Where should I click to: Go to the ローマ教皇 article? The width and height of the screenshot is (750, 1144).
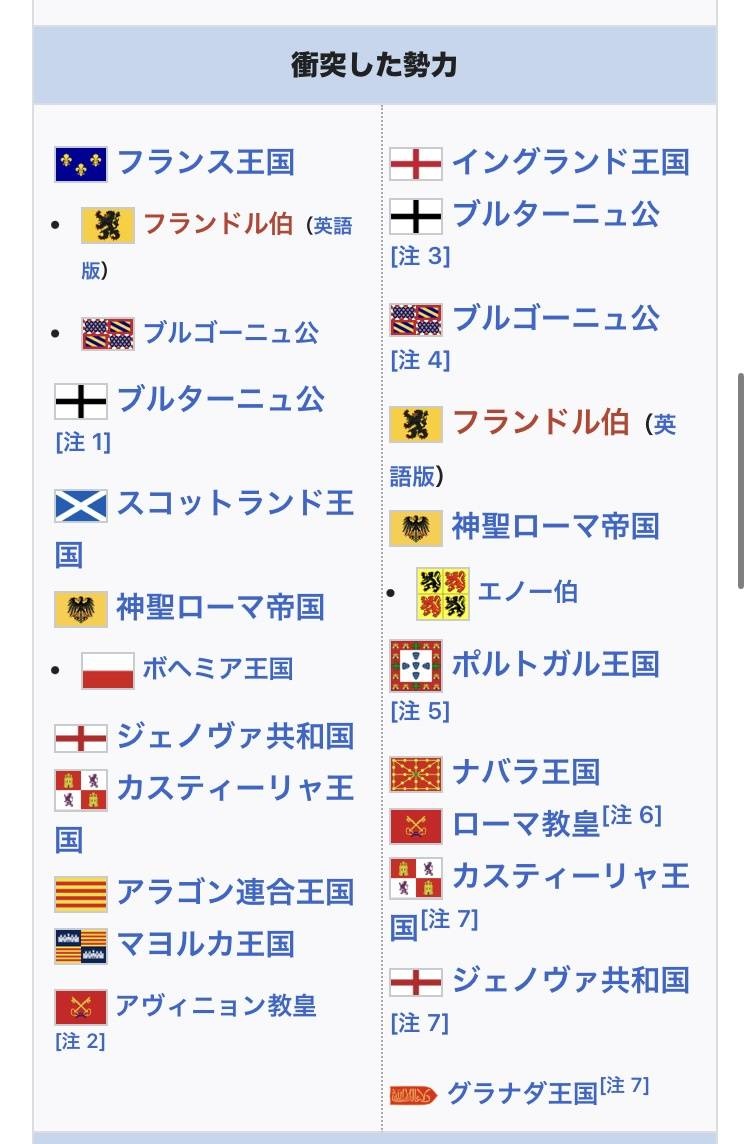coord(525,824)
